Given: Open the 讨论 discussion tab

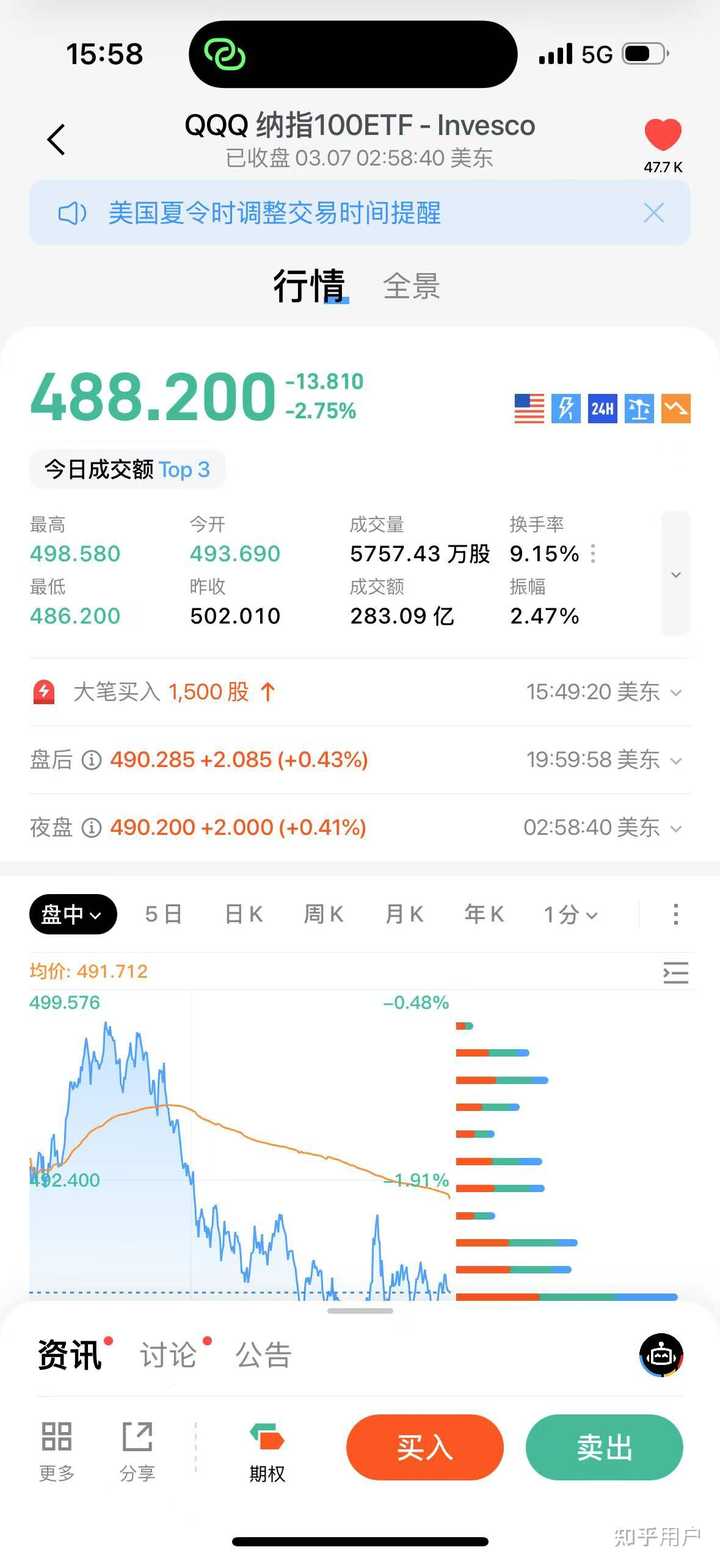Looking at the screenshot, I should click(x=168, y=1355).
